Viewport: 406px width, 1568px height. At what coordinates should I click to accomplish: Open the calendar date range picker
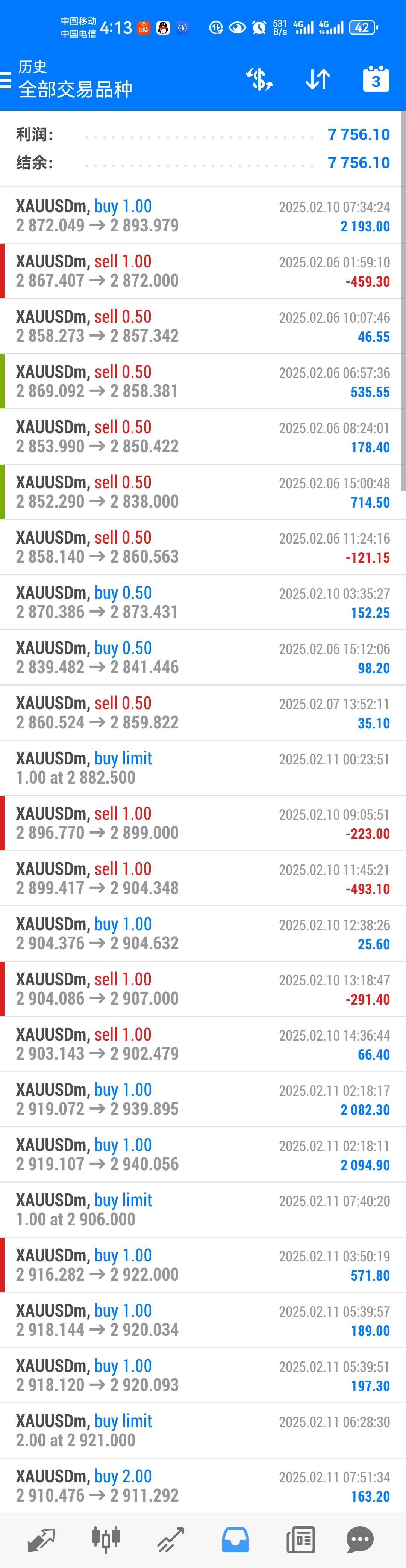pyautogui.click(x=376, y=79)
